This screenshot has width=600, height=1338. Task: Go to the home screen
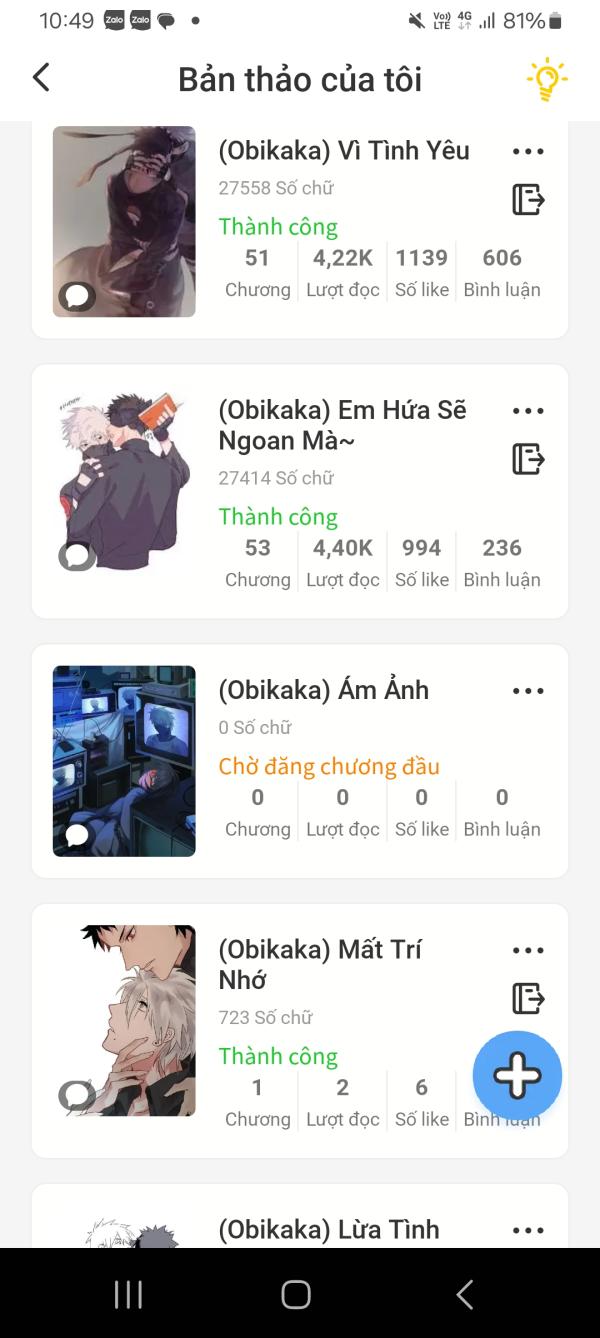[296, 1295]
